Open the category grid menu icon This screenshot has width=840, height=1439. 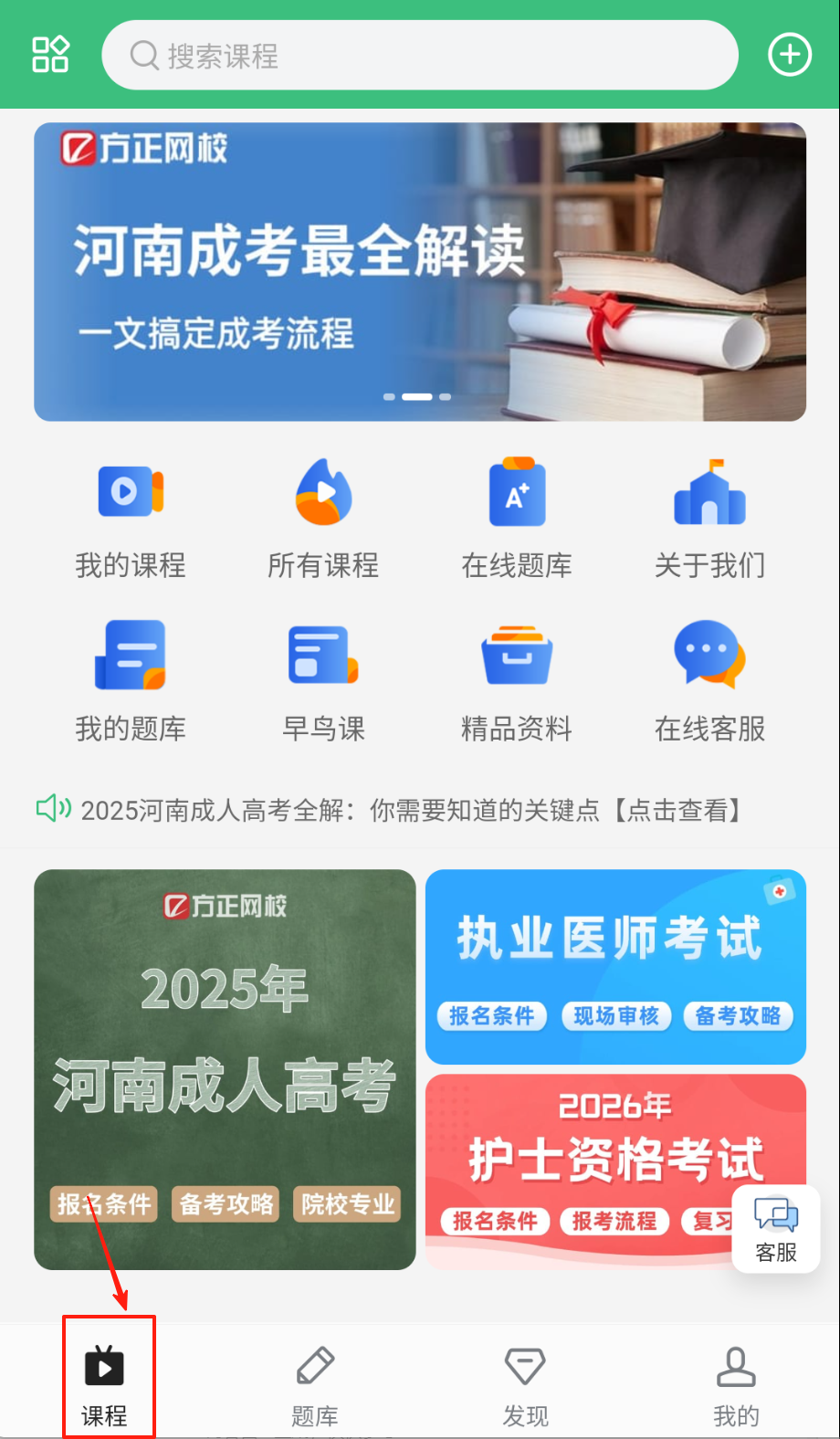point(50,54)
